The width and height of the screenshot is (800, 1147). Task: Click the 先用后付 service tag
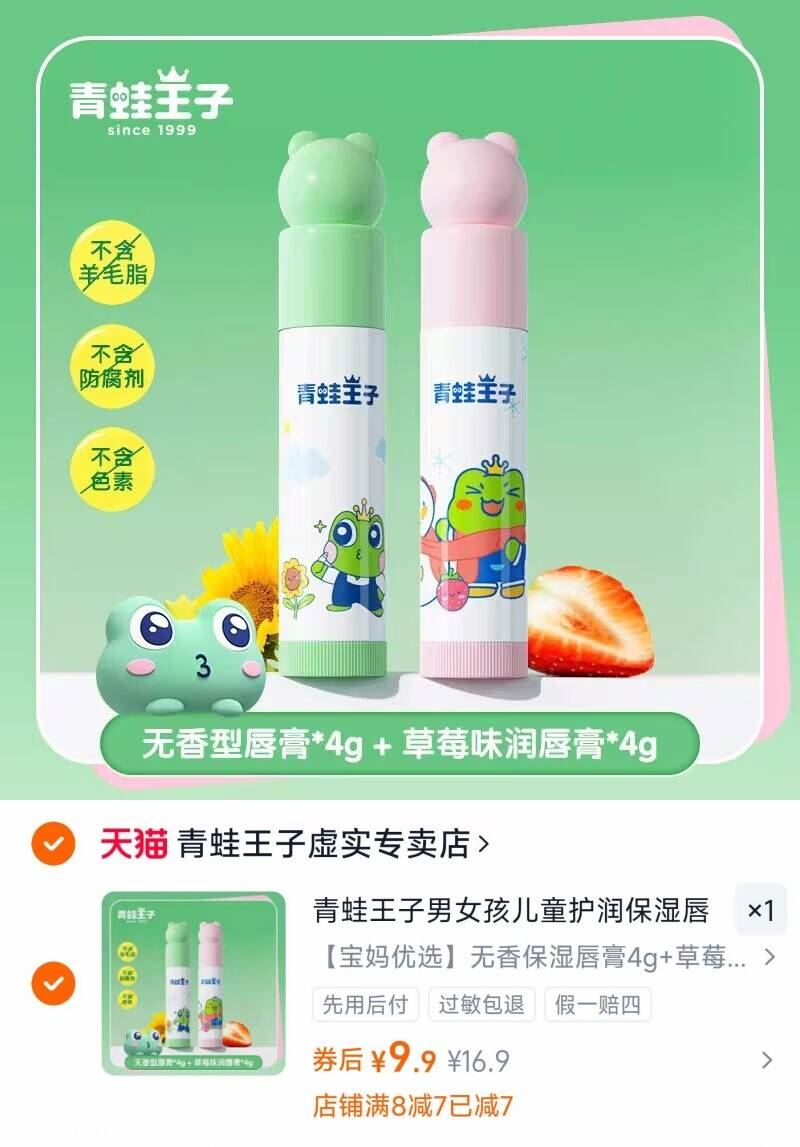(x=365, y=1009)
